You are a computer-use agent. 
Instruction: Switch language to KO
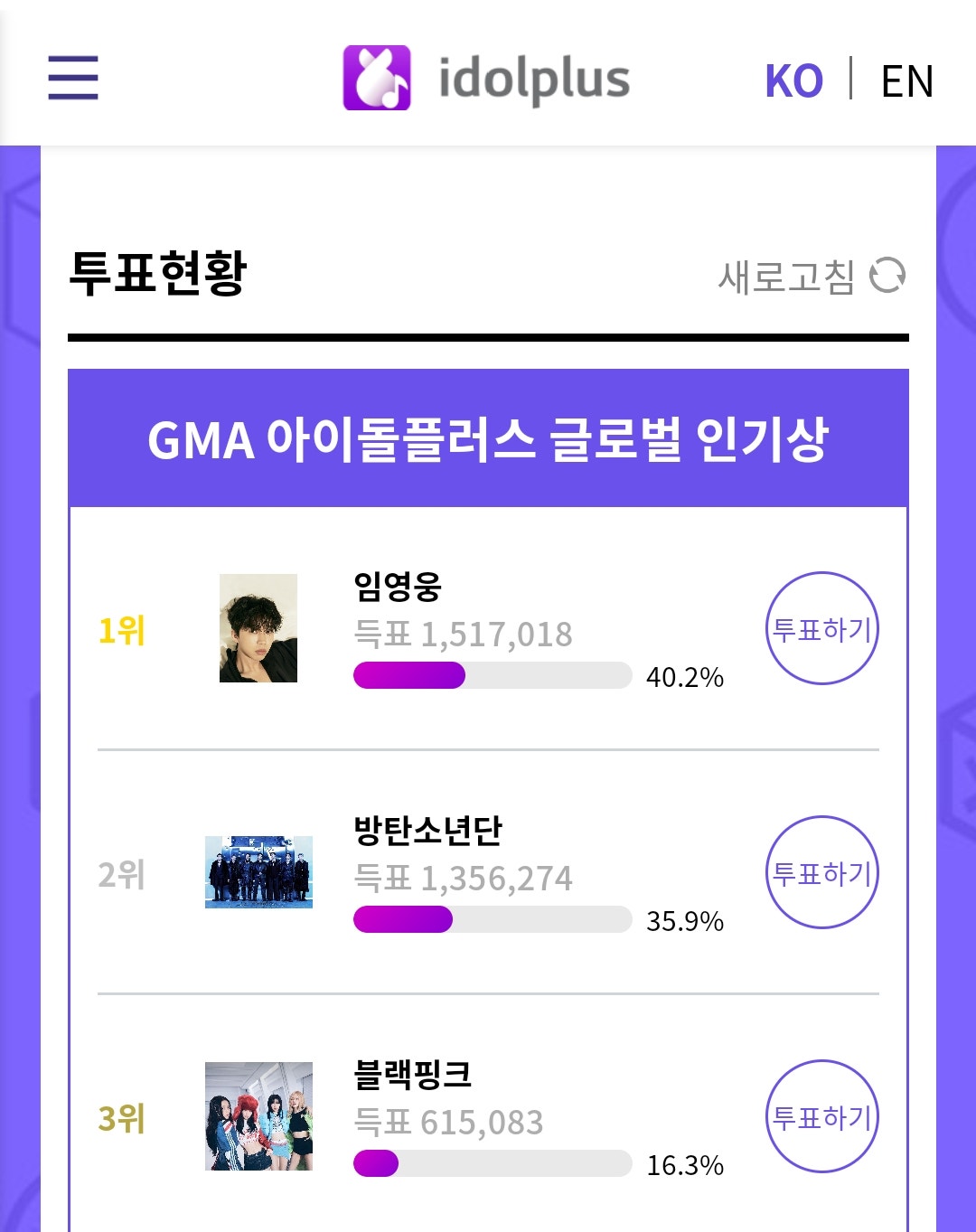pyautogui.click(x=793, y=80)
